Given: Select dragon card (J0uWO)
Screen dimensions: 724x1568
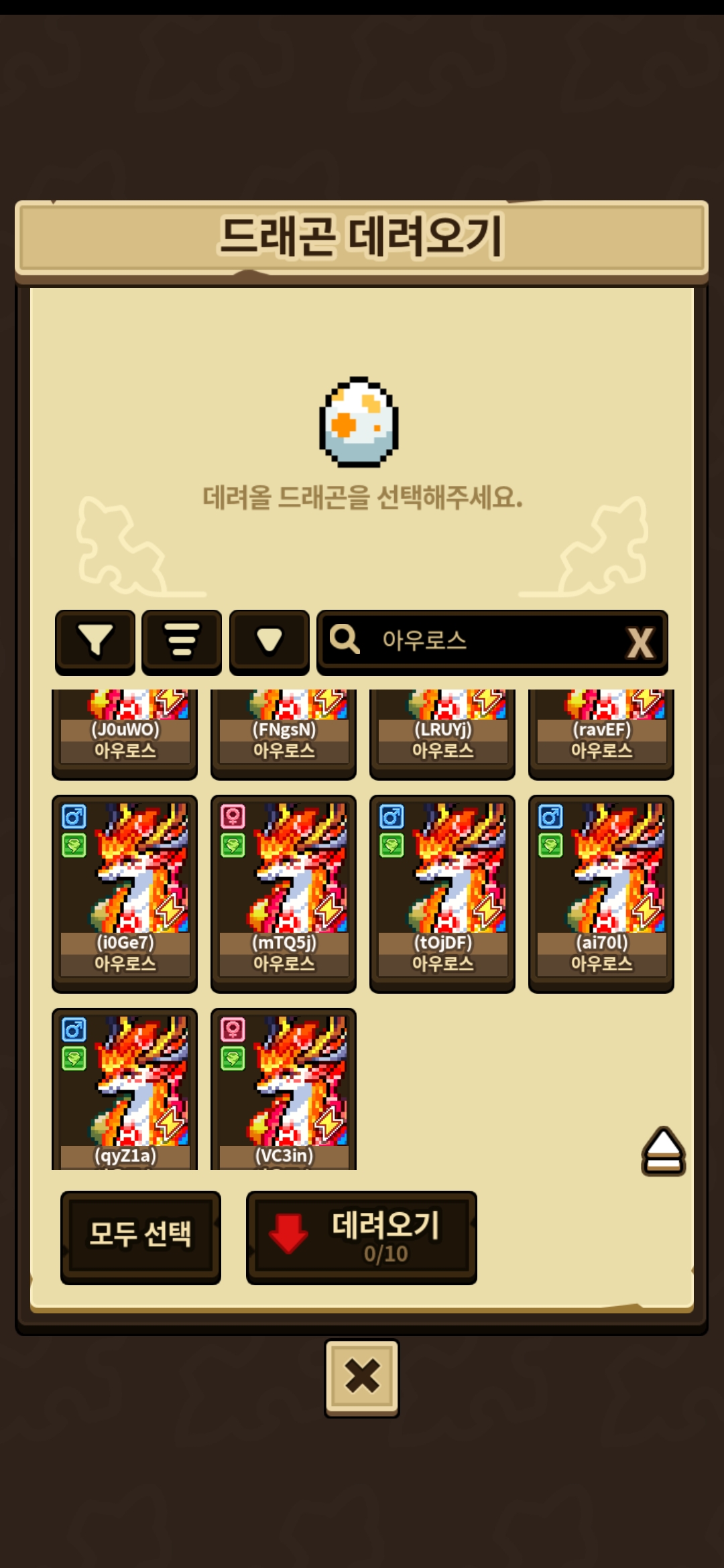Looking at the screenshot, I should (x=125, y=734).
